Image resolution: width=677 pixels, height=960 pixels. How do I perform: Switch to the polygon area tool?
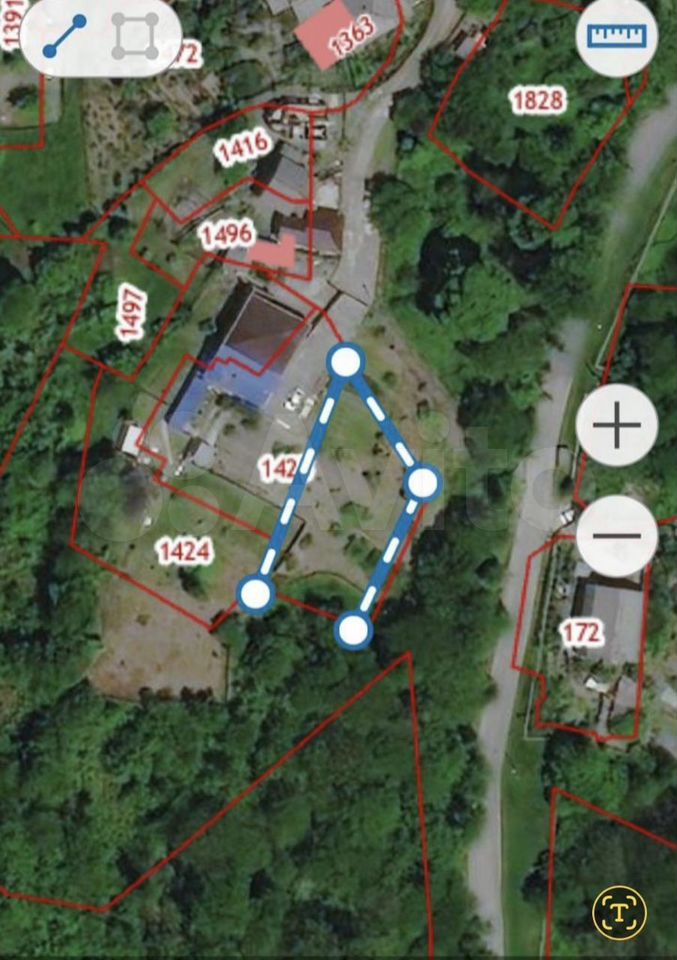tap(135, 37)
